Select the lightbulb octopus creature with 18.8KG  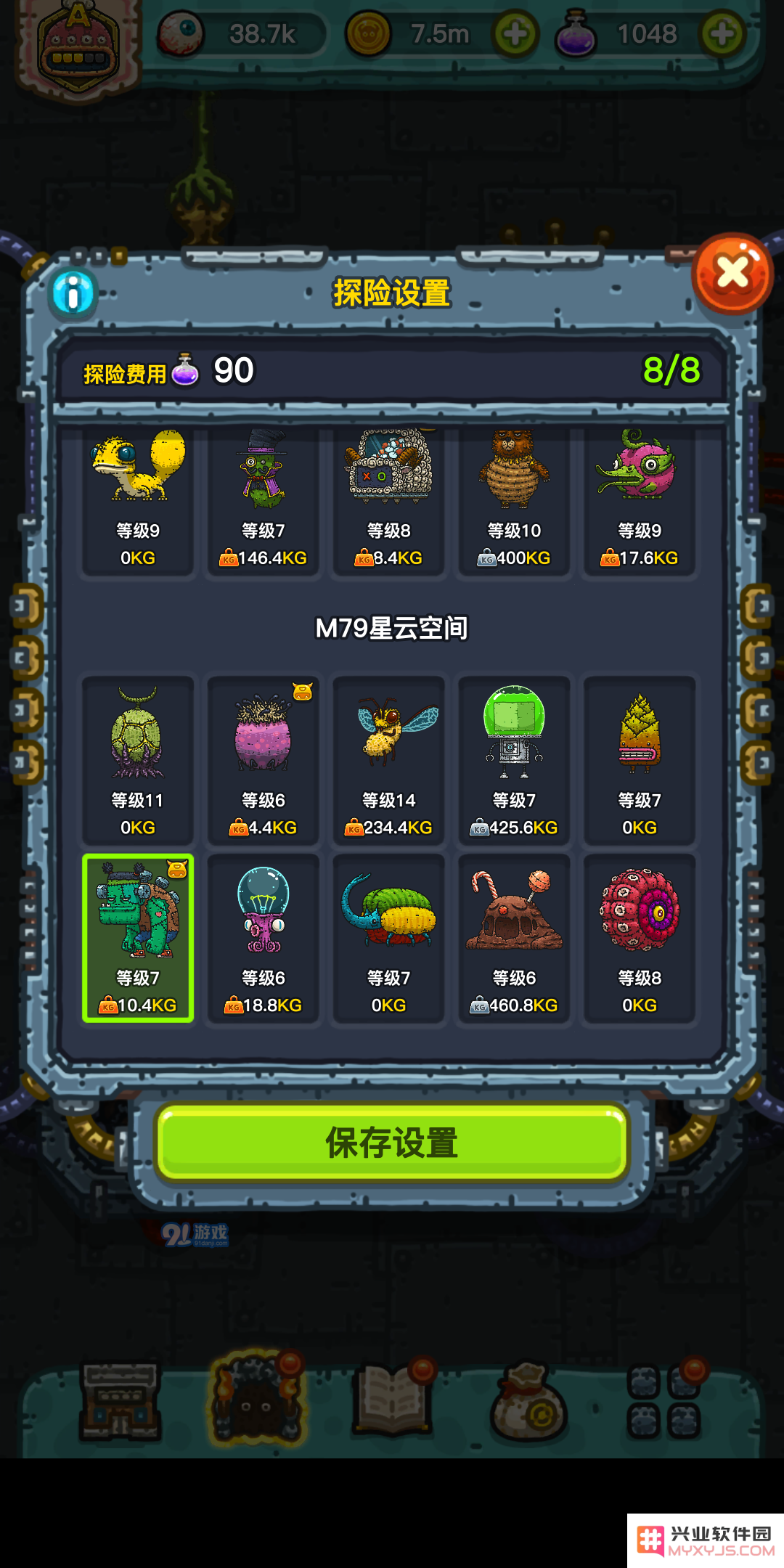point(263,938)
